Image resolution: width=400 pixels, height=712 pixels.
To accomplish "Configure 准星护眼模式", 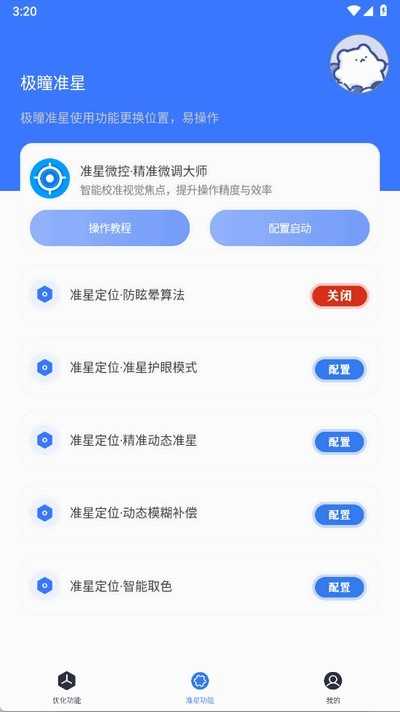I will (340, 369).
